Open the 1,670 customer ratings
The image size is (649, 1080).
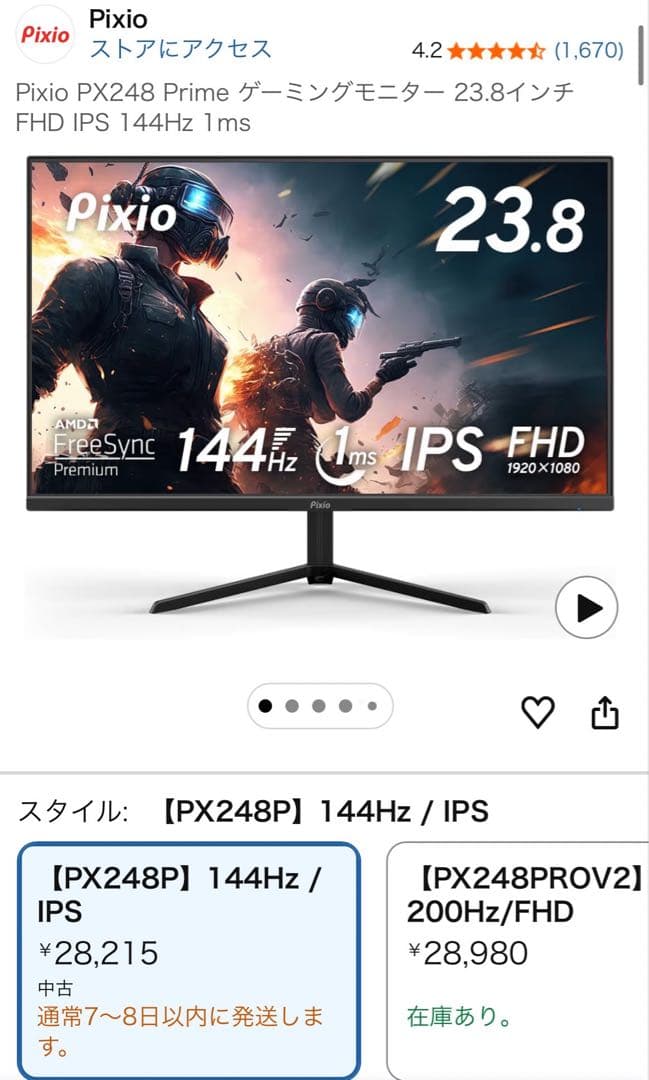(589, 49)
